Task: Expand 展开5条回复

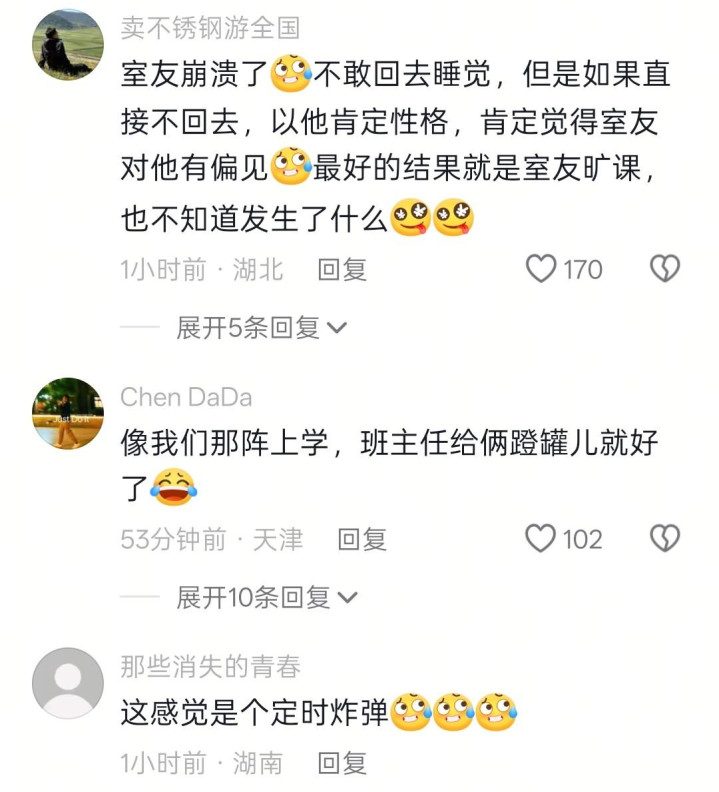Action: coord(261,328)
